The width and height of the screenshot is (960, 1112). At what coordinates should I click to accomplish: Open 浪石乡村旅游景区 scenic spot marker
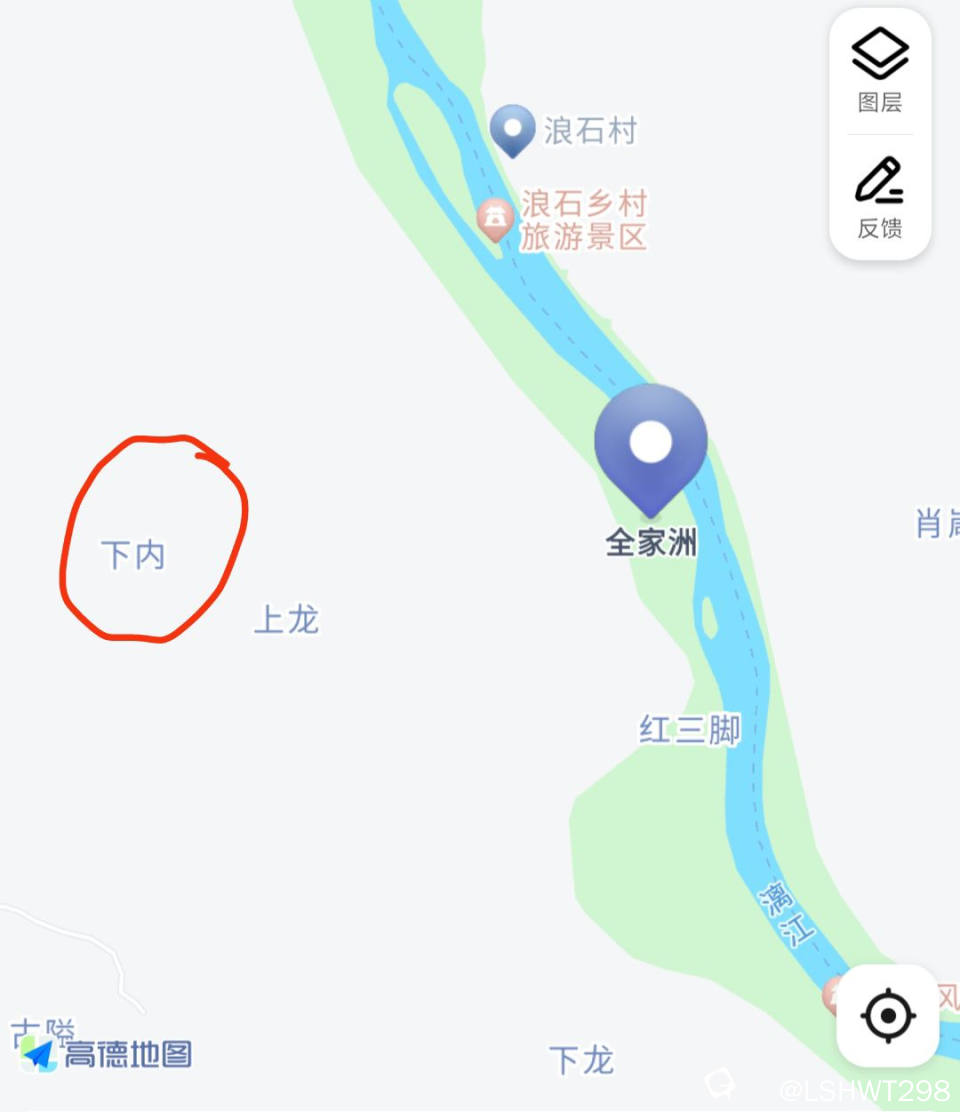(495, 219)
